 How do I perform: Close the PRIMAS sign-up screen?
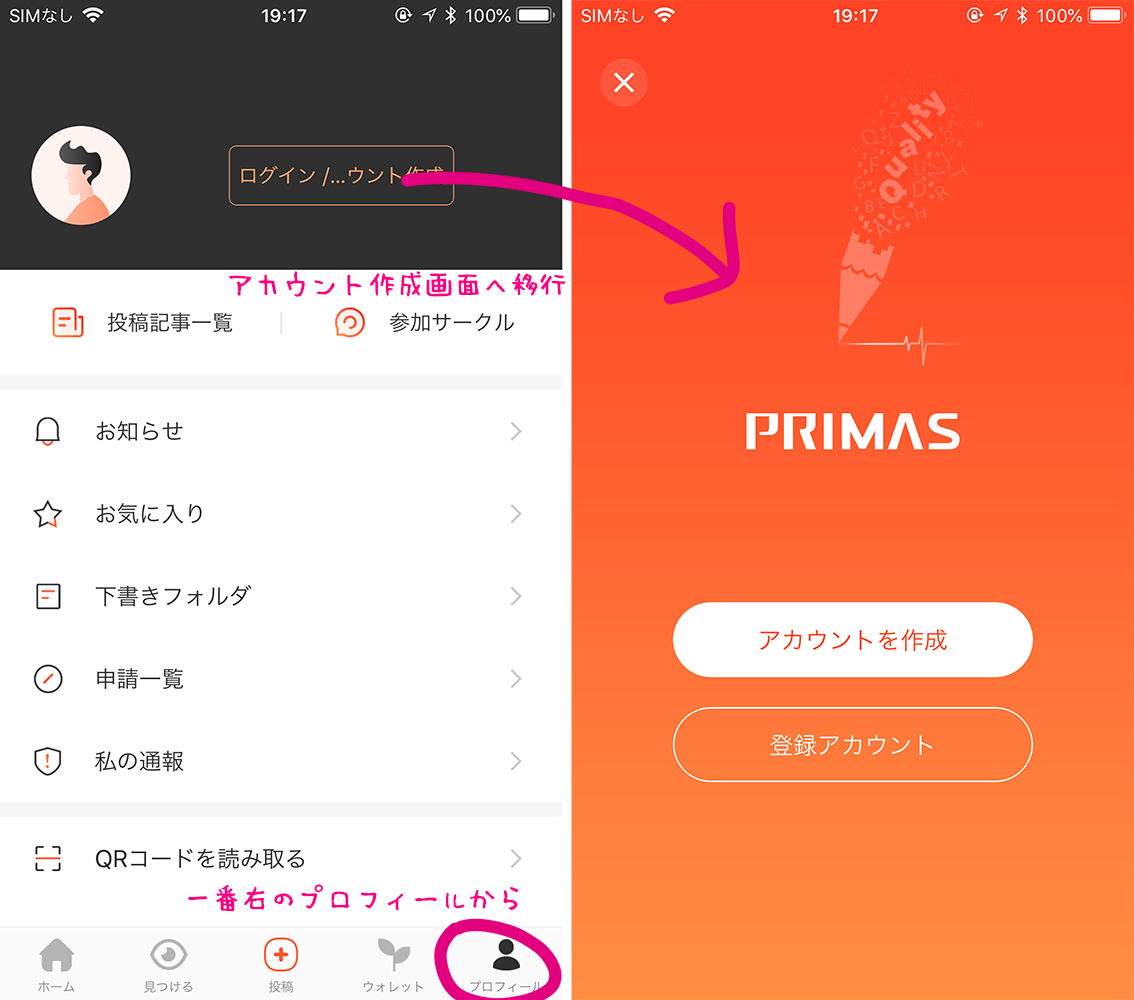(x=624, y=82)
